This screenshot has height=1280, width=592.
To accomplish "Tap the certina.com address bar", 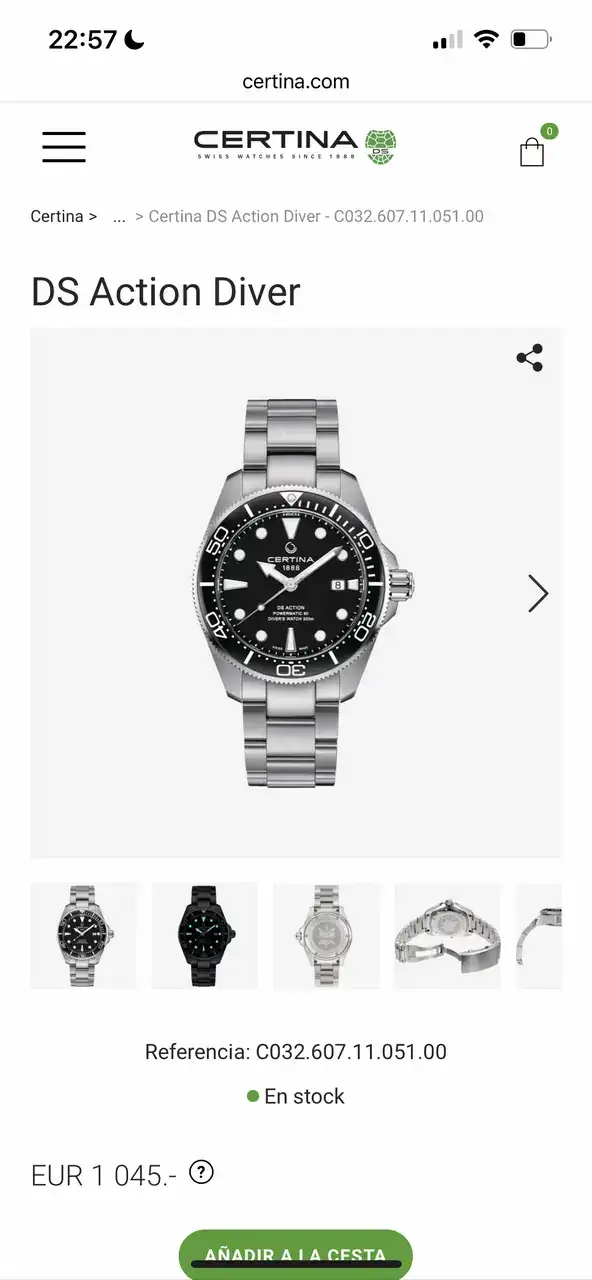I will click(x=296, y=82).
